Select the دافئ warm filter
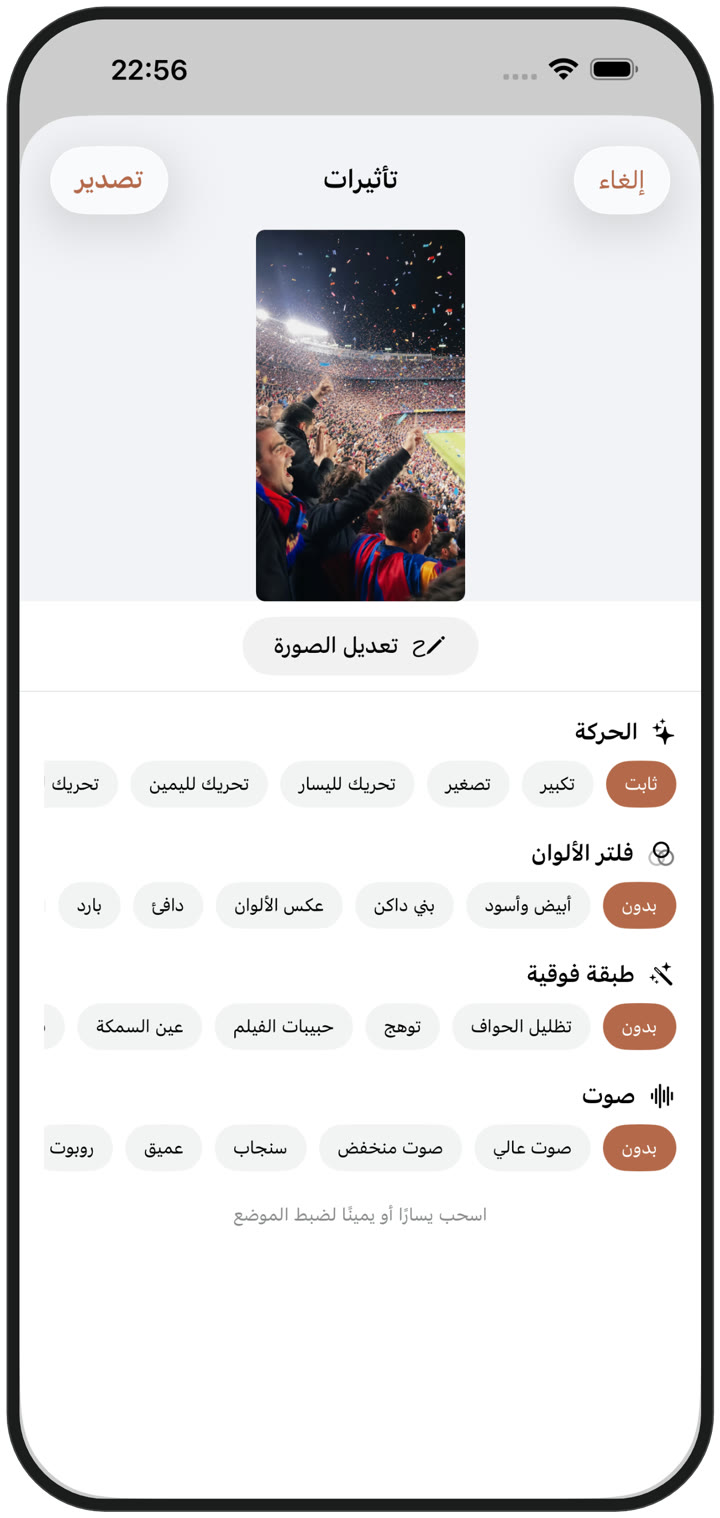The image size is (720, 1518). pyautogui.click(x=168, y=906)
